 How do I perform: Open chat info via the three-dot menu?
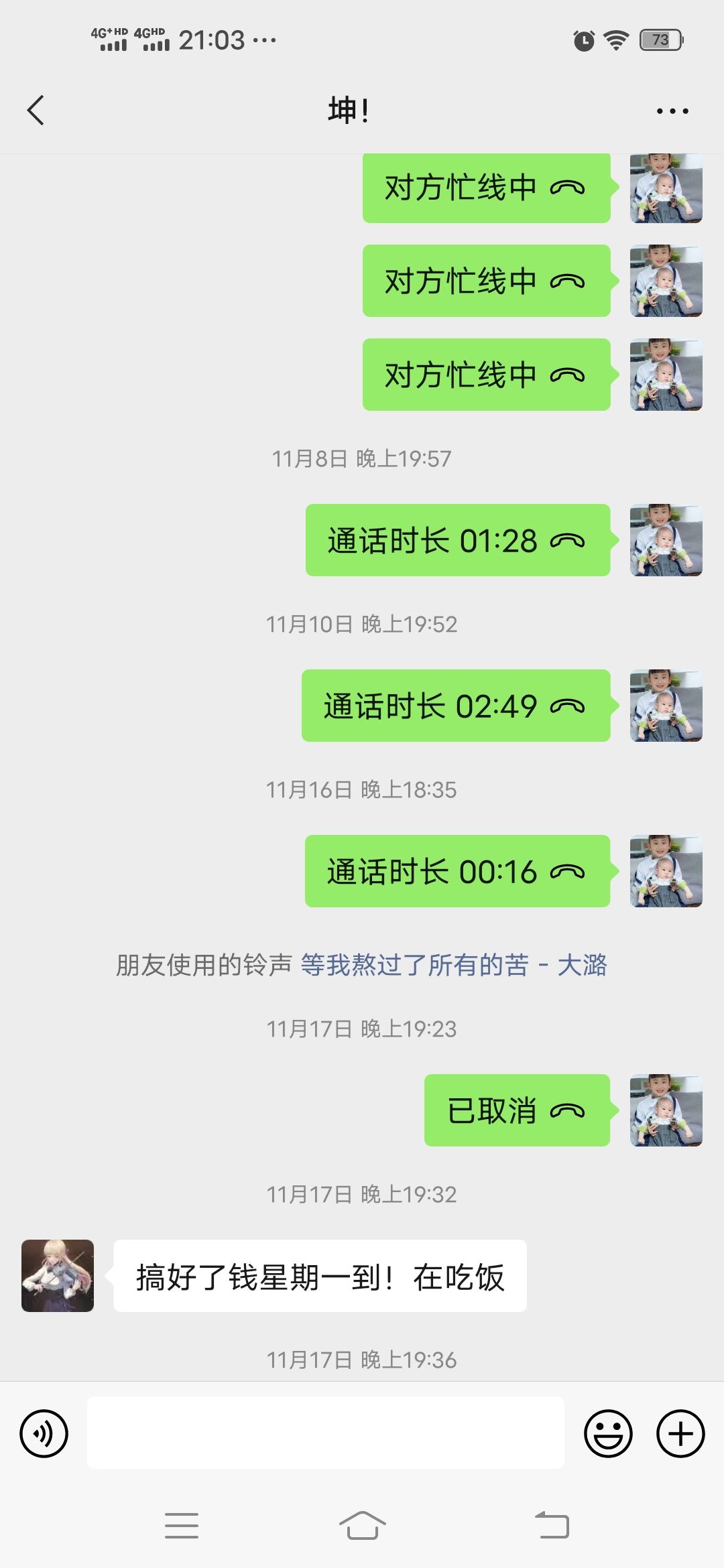click(x=672, y=111)
